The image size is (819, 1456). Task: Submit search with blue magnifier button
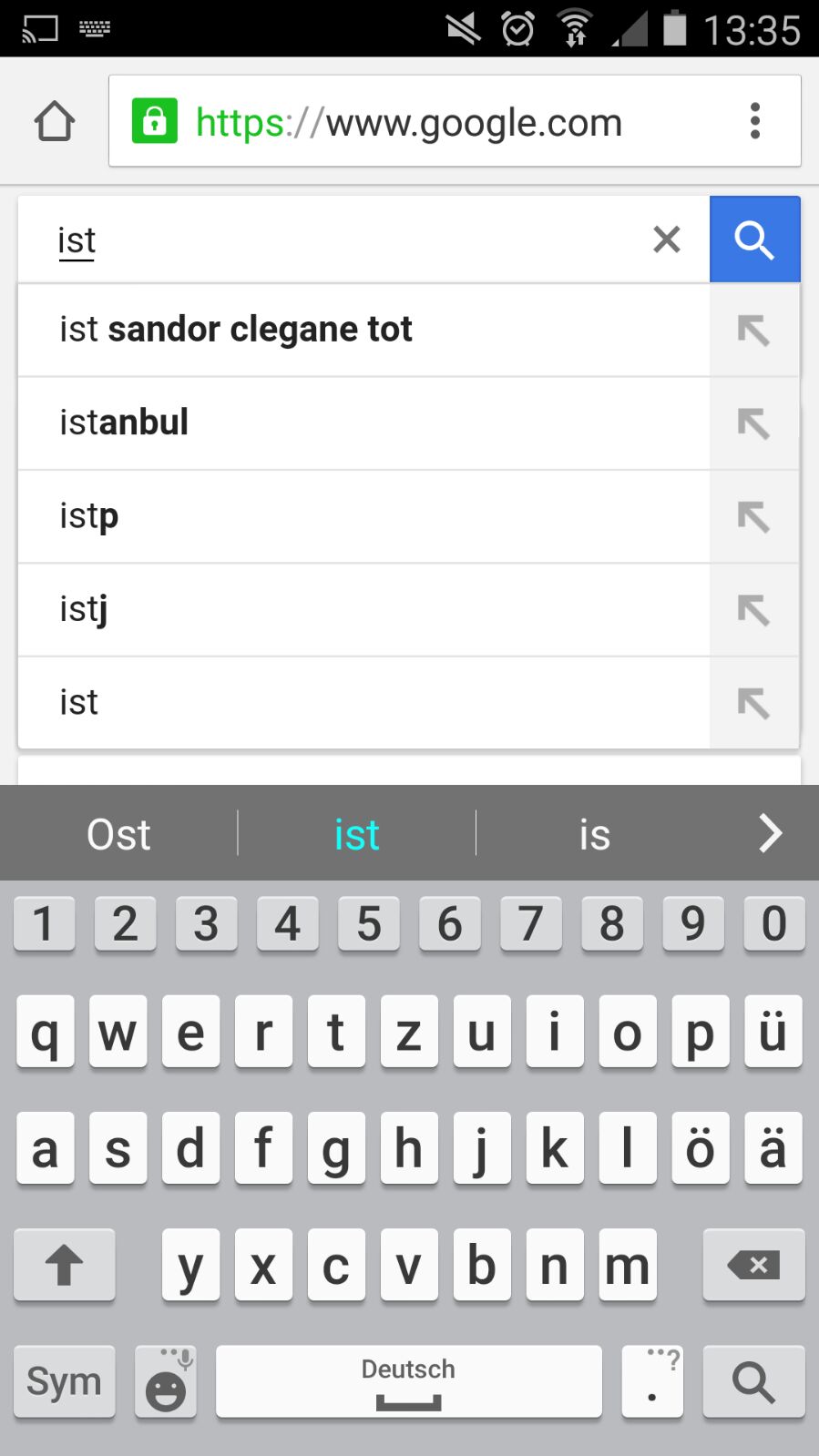[x=754, y=239]
